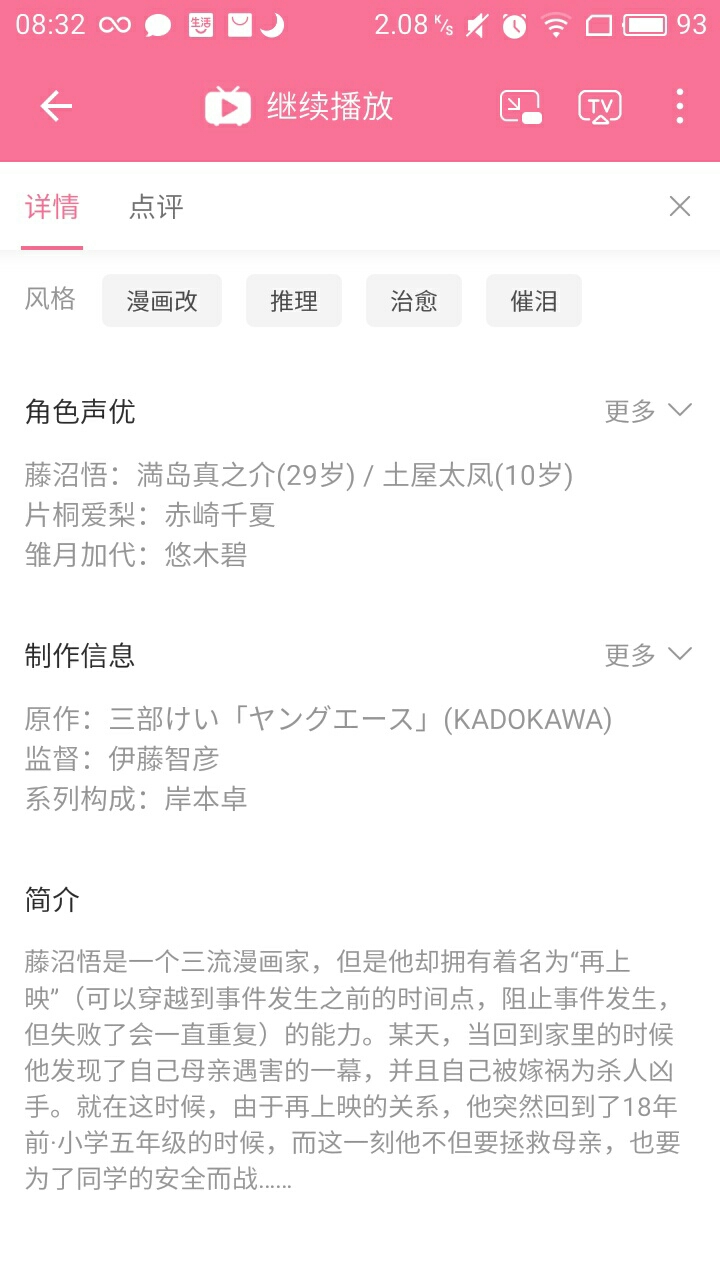Open the overflow menu
720x1280 pixels.
pyautogui.click(x=680, y=106)
